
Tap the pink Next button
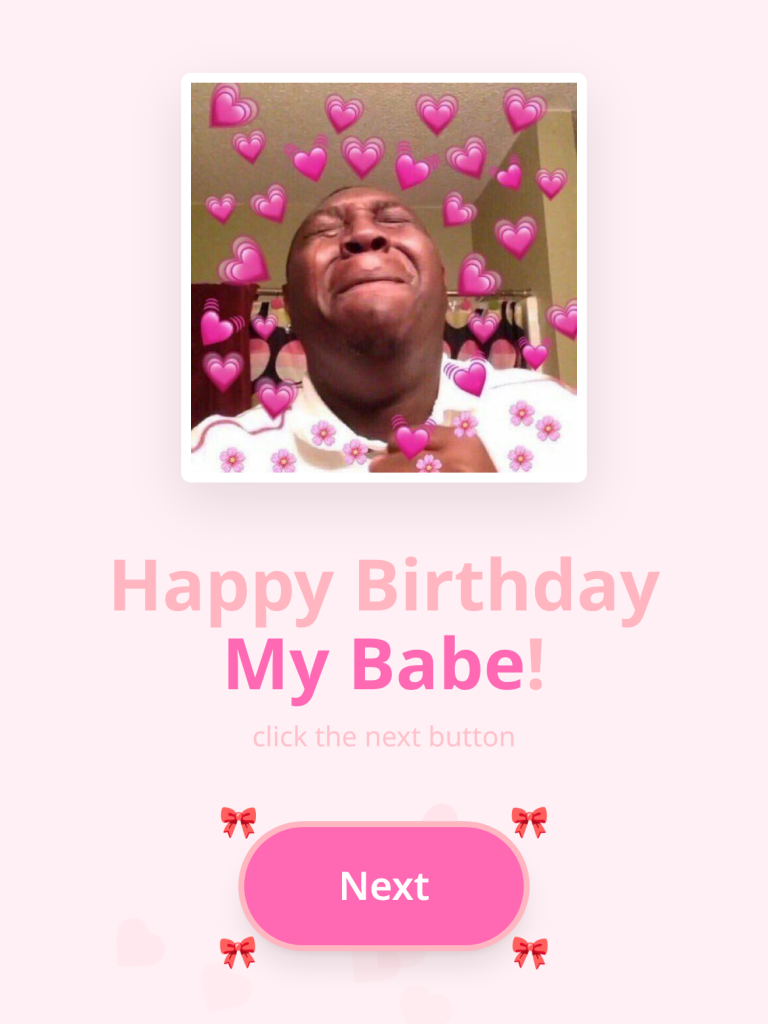tap(384, 886)
